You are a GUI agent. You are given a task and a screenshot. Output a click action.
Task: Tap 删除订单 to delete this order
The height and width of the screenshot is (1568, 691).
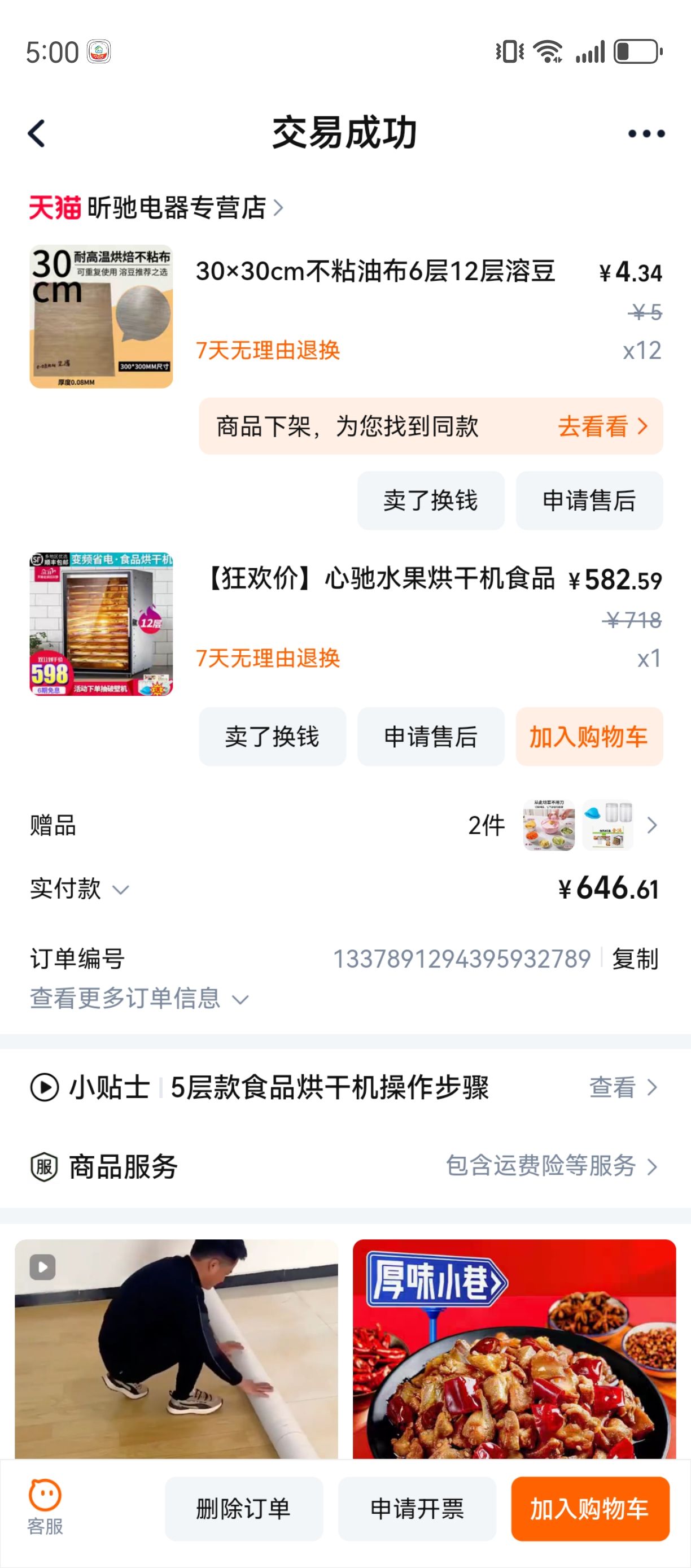pos(243,1509)
